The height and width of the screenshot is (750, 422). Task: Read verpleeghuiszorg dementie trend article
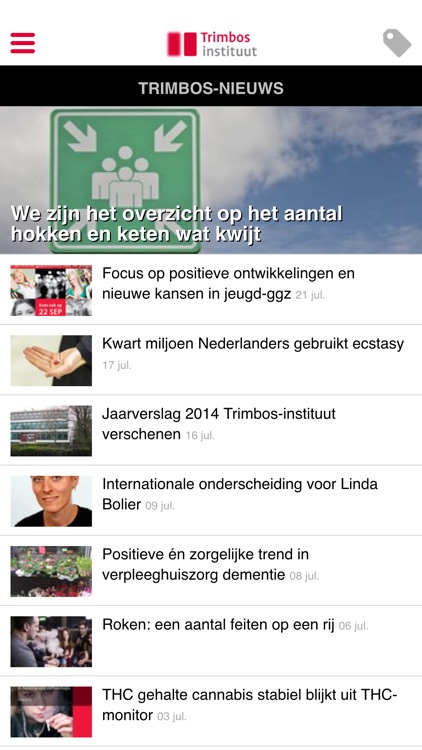tap(211, 571)
